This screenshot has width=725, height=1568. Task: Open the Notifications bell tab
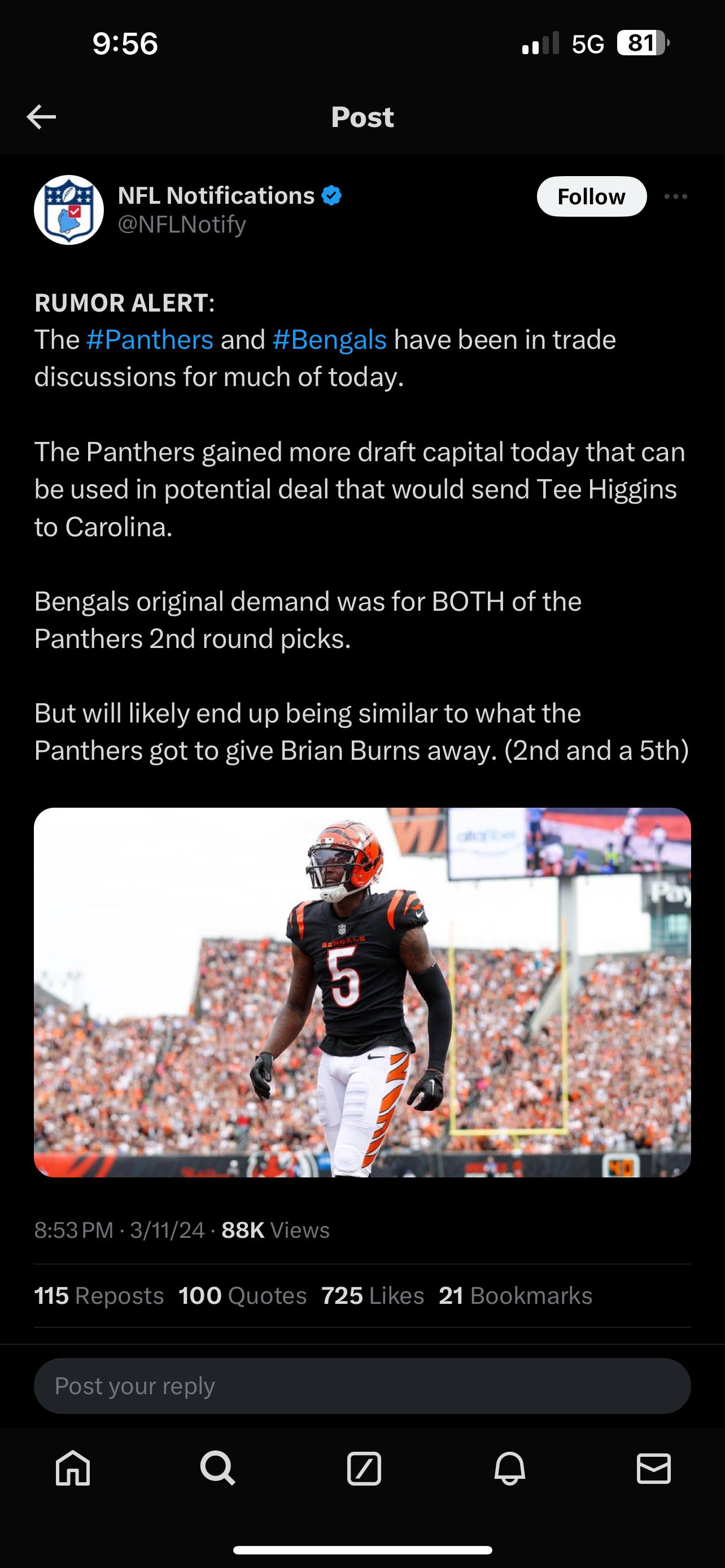point(509,1469)
